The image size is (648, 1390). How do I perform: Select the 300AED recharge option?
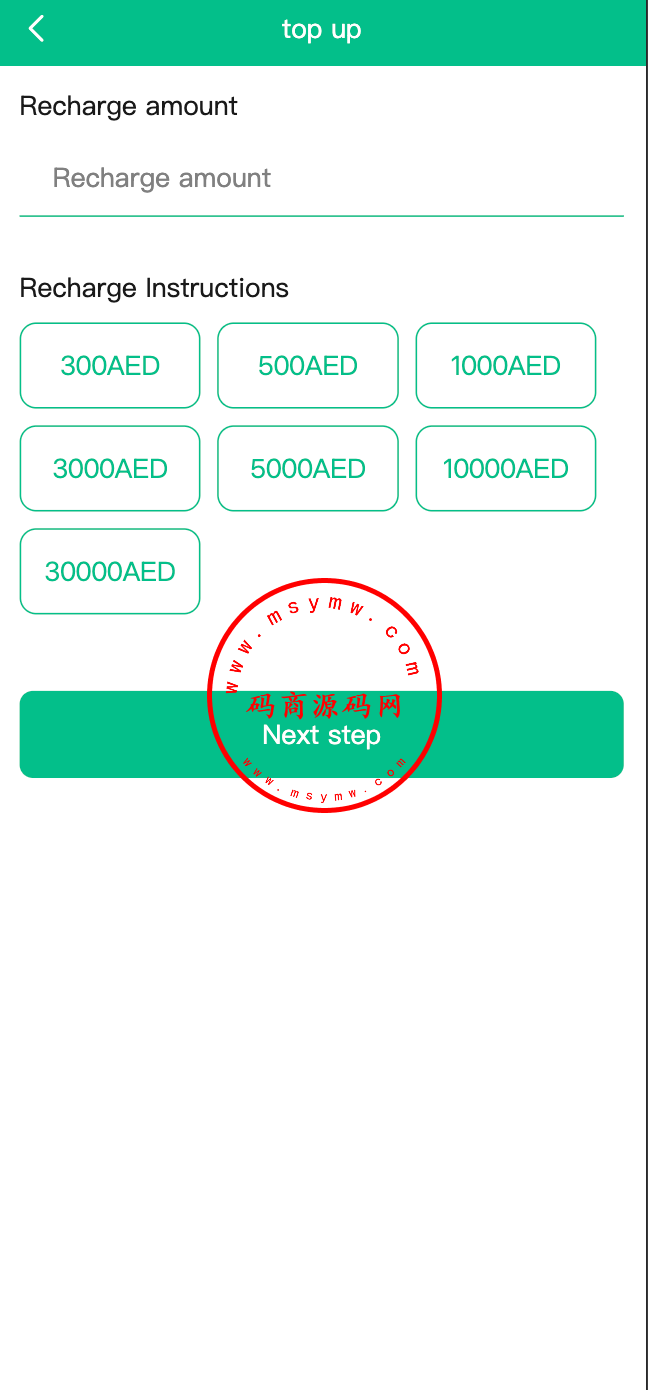(x=110, y=366)
